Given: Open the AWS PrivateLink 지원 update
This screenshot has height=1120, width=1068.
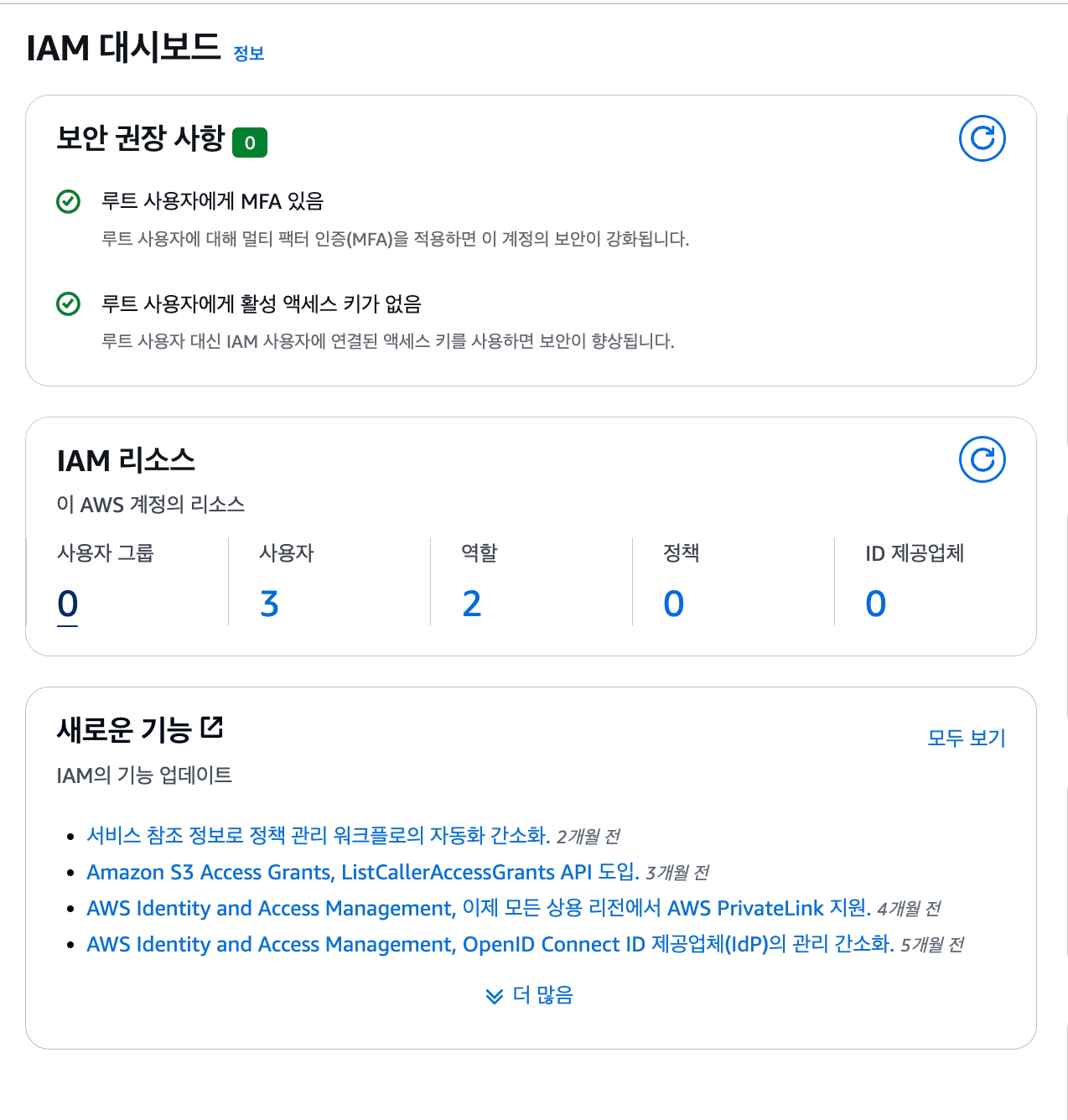Looking at the screenshot, I should pos(478,908).
